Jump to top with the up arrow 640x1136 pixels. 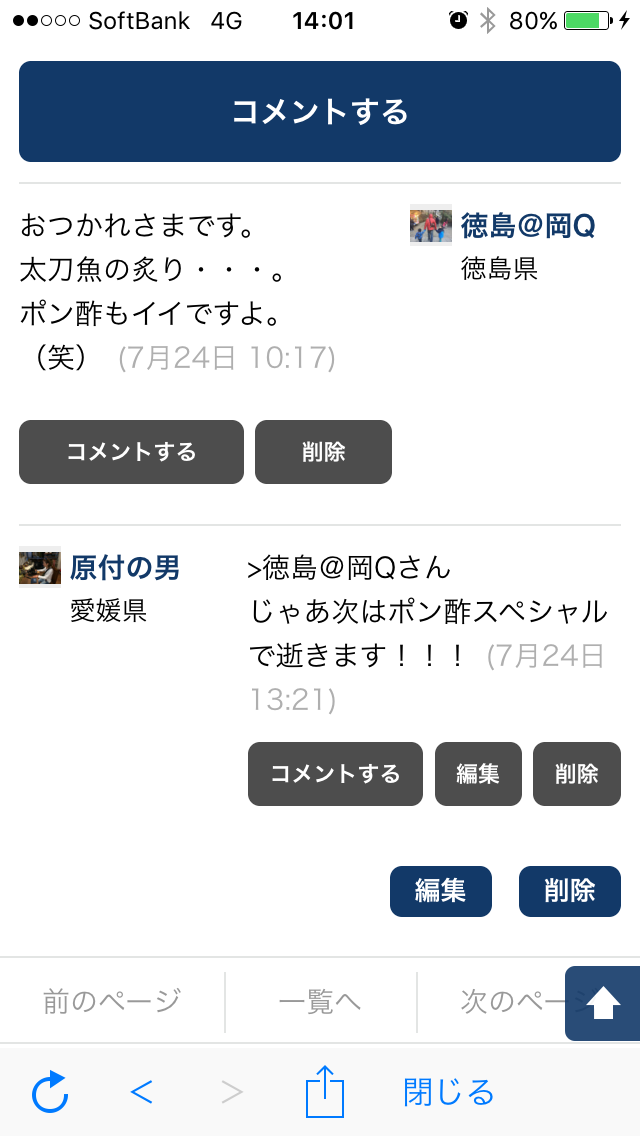pos(603,1003)
